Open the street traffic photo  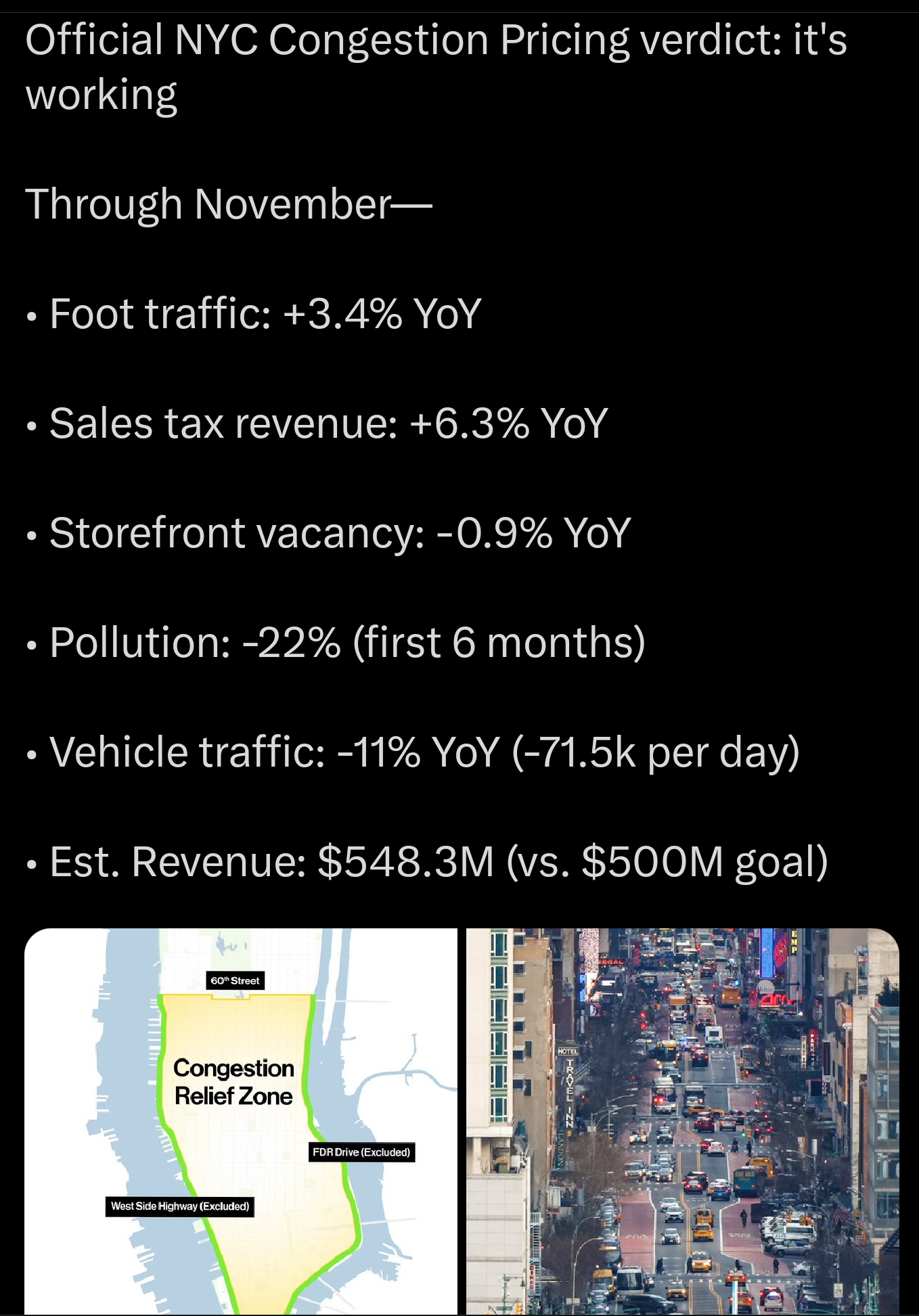[682, 1121]
